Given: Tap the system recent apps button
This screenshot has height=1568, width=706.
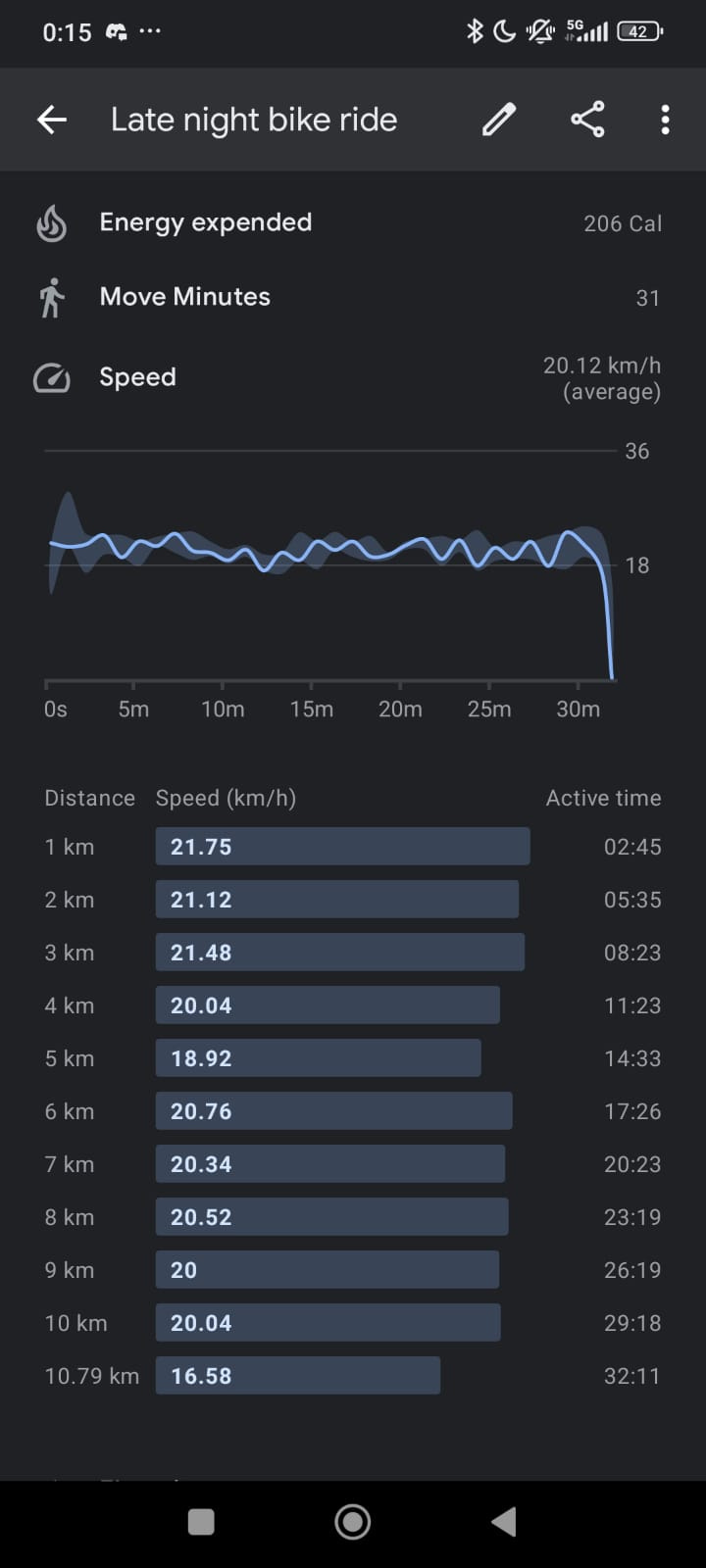Looking at the screenshot, I should tap(201, 1522).
